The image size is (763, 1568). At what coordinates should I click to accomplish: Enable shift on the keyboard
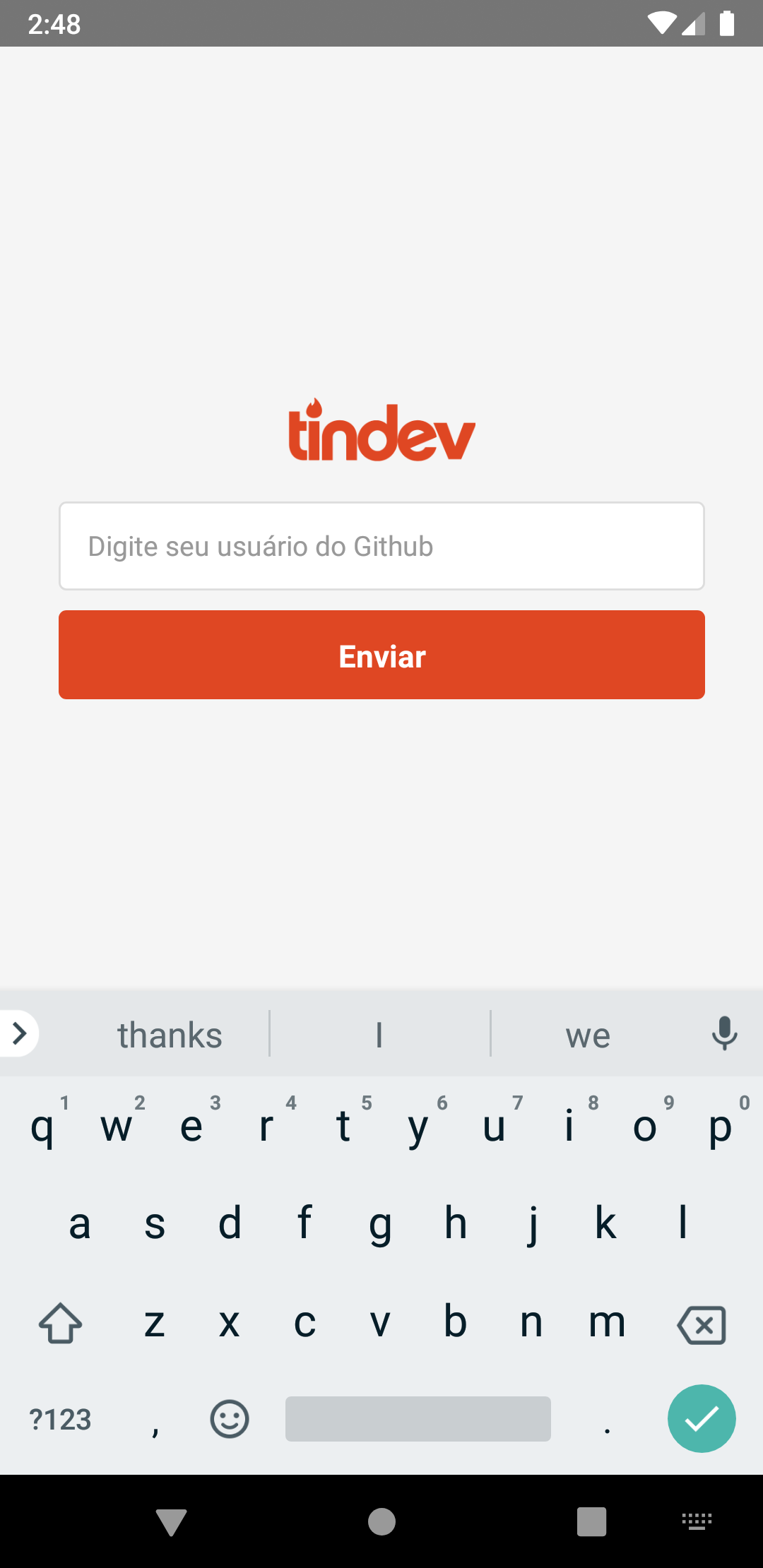pyautogui.click(x=60, y=1323)
